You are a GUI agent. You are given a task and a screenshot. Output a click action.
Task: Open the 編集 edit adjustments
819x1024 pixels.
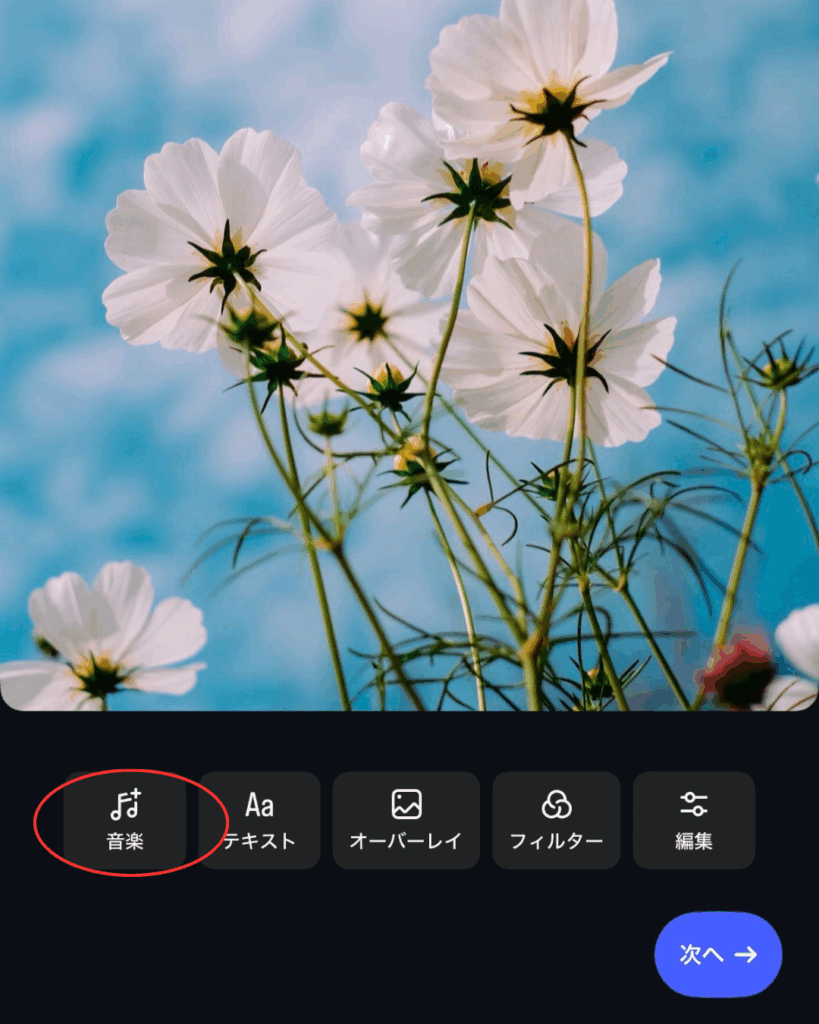(693, 820)
